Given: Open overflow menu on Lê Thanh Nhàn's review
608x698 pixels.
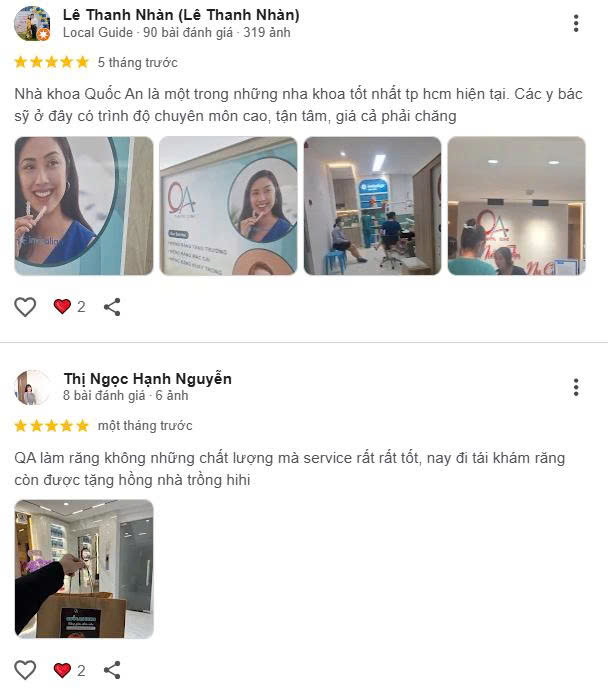Looking at the screenshot, I should click(x=576, y=23).
